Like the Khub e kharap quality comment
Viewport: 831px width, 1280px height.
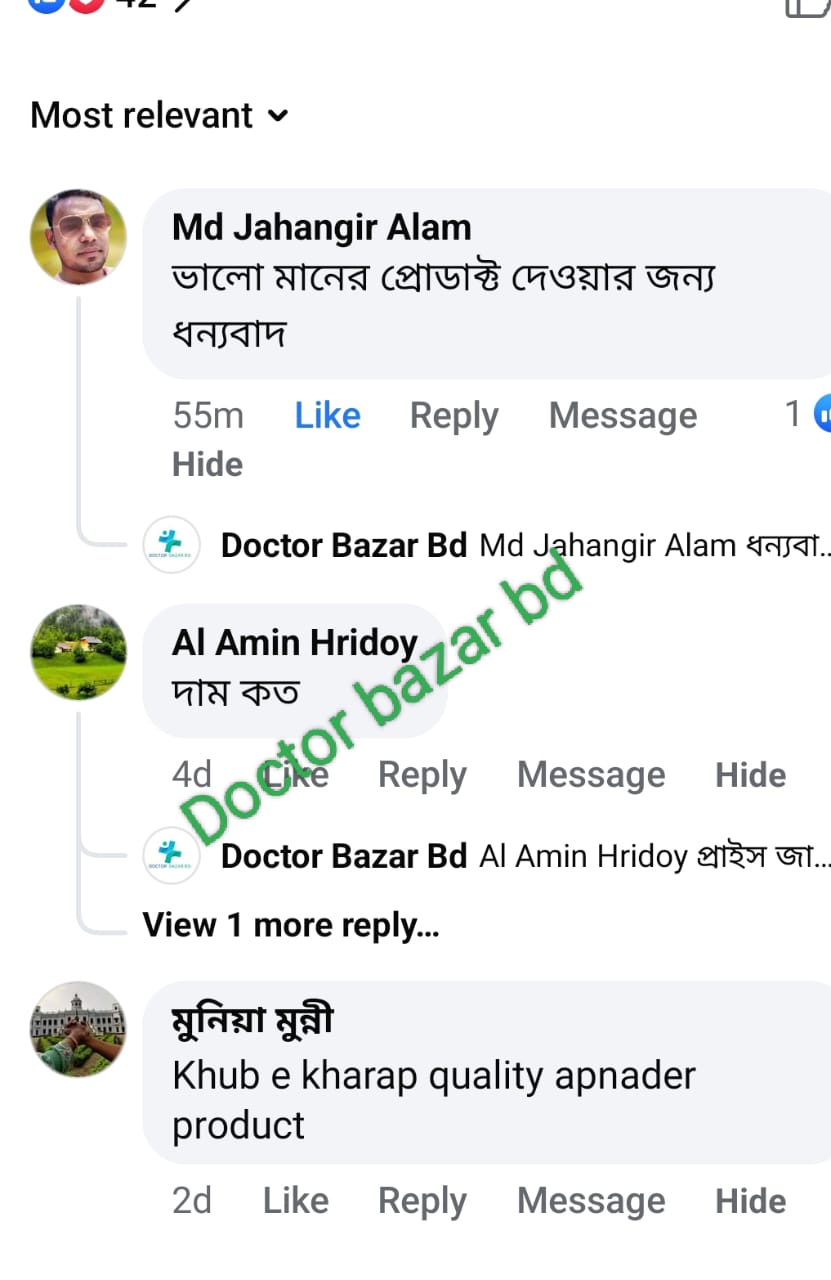click(x=295, y=1201)
